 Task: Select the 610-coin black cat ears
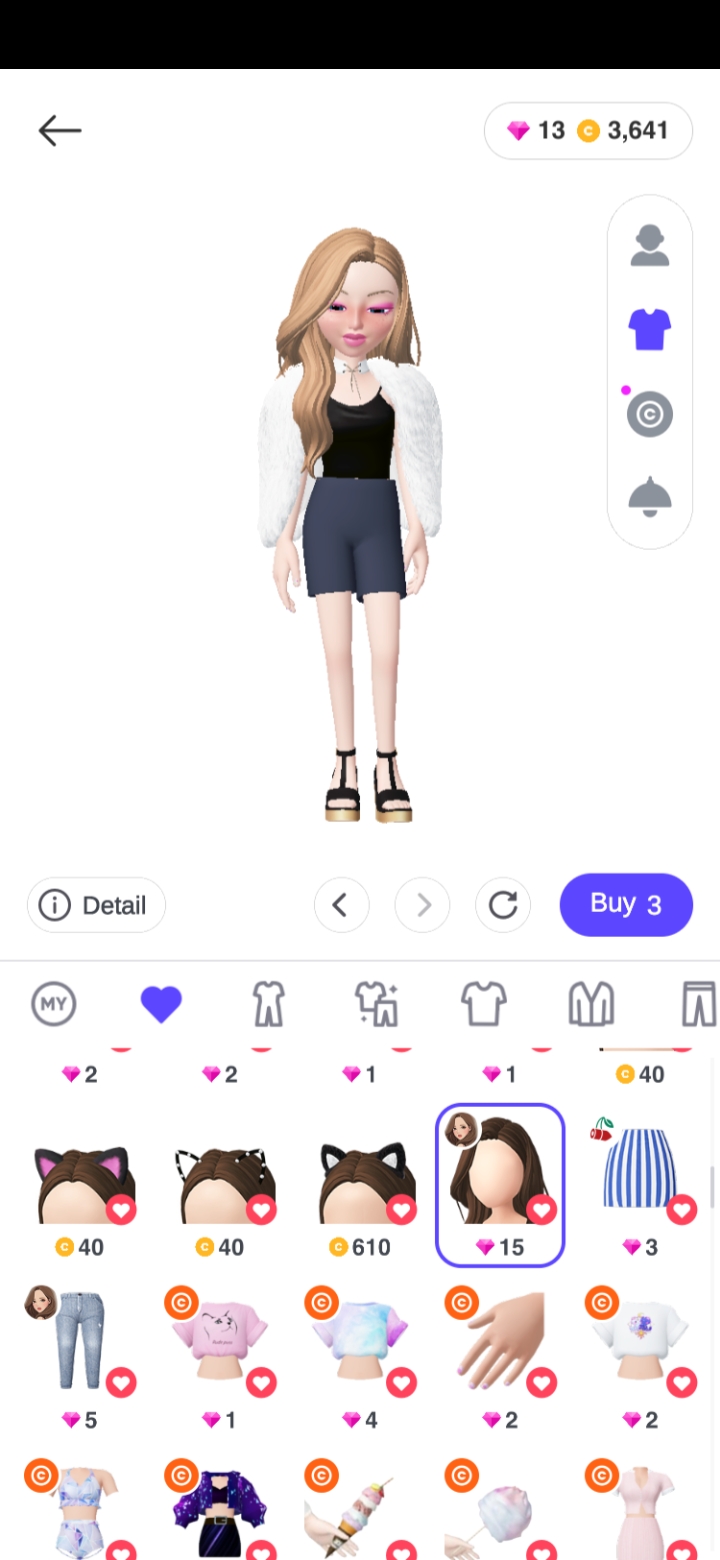click(361, 1187)
